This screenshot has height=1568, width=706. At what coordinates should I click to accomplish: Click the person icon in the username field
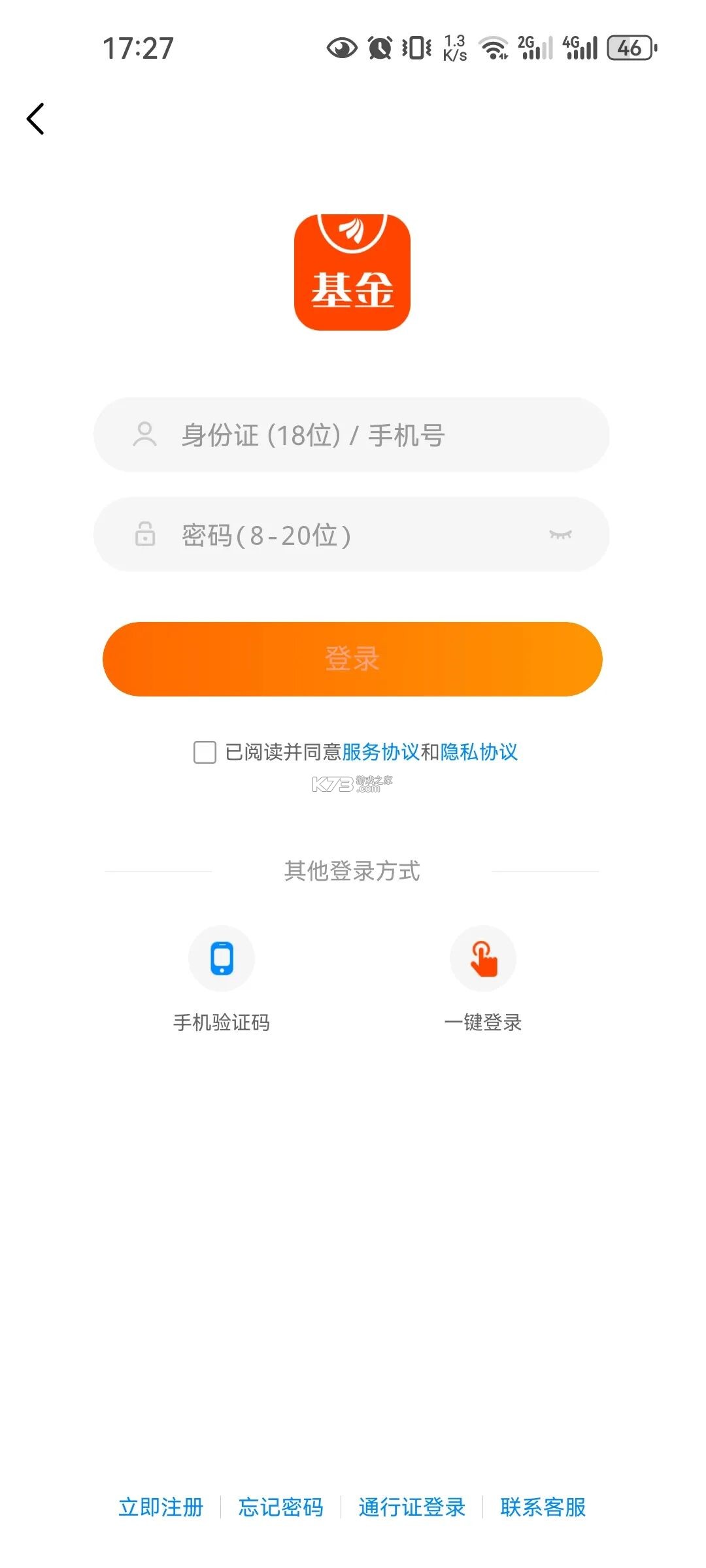pos(145,435)
